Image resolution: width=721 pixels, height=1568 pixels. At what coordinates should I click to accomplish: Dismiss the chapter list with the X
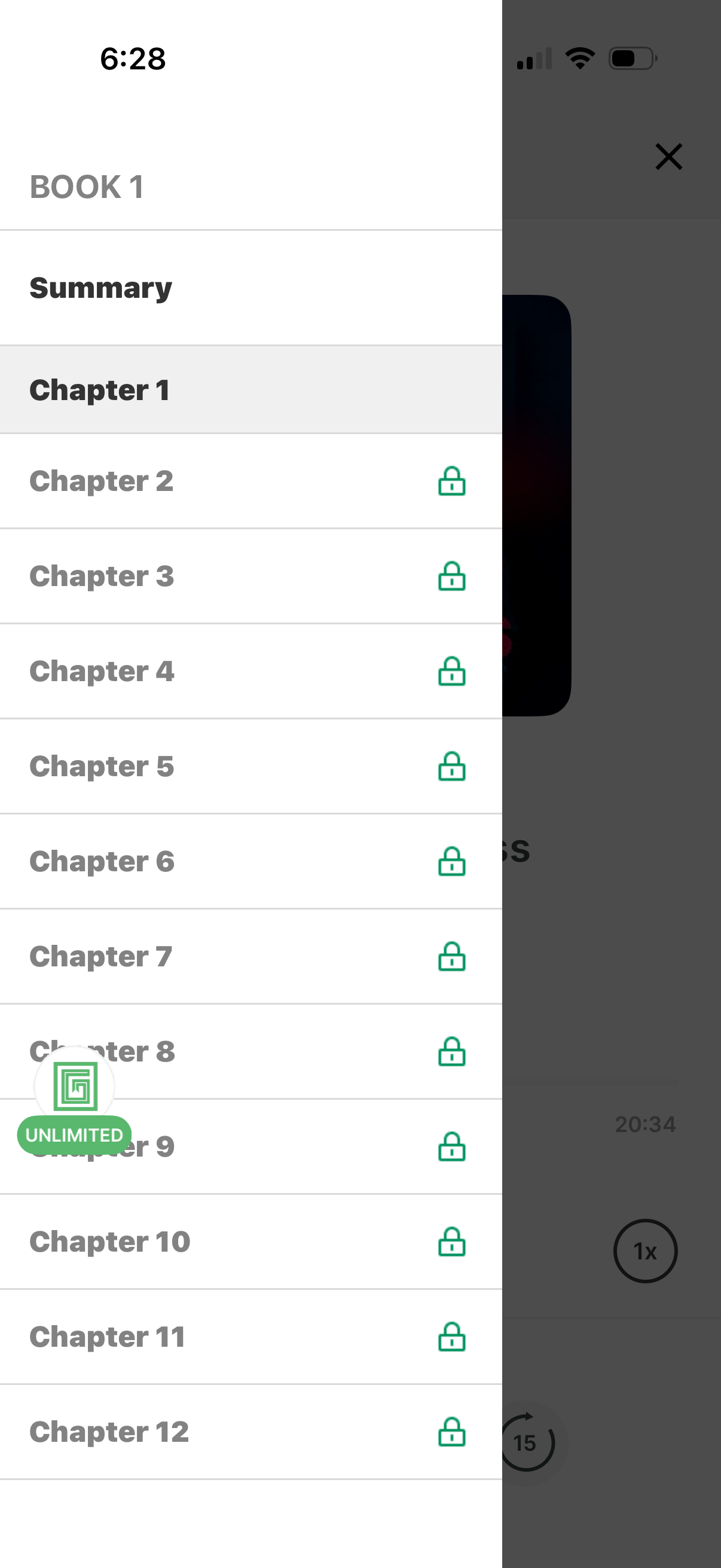[668, 157]
